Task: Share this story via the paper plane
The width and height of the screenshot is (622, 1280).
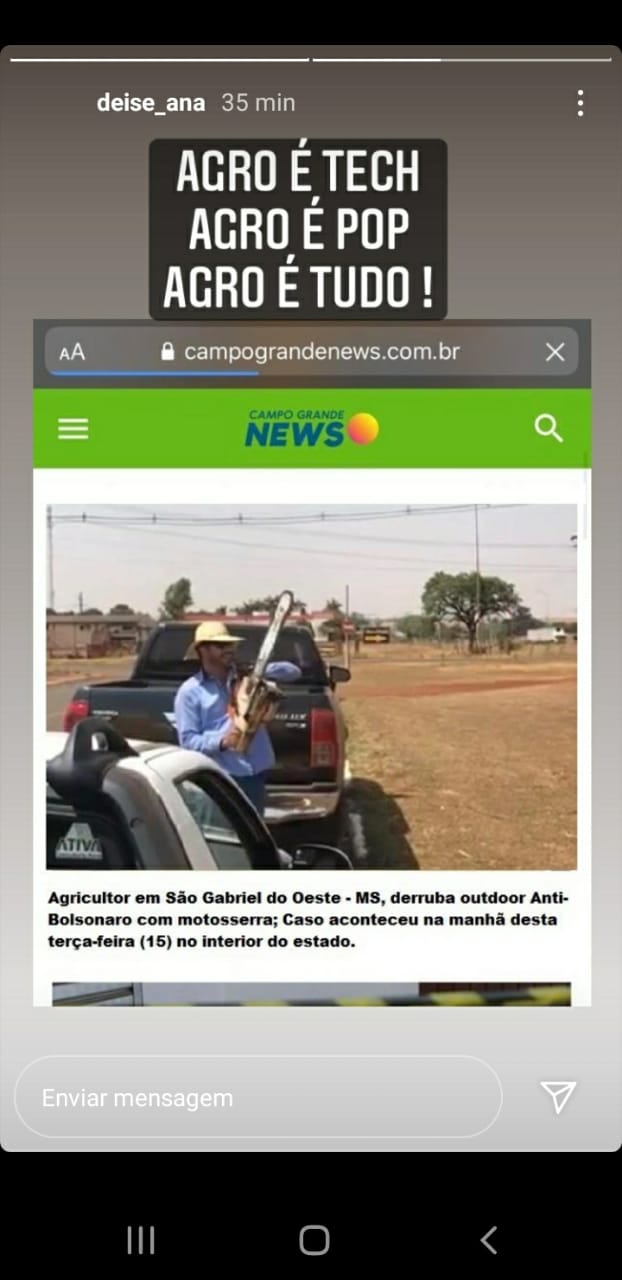Action: click(x=558, y=1097)
